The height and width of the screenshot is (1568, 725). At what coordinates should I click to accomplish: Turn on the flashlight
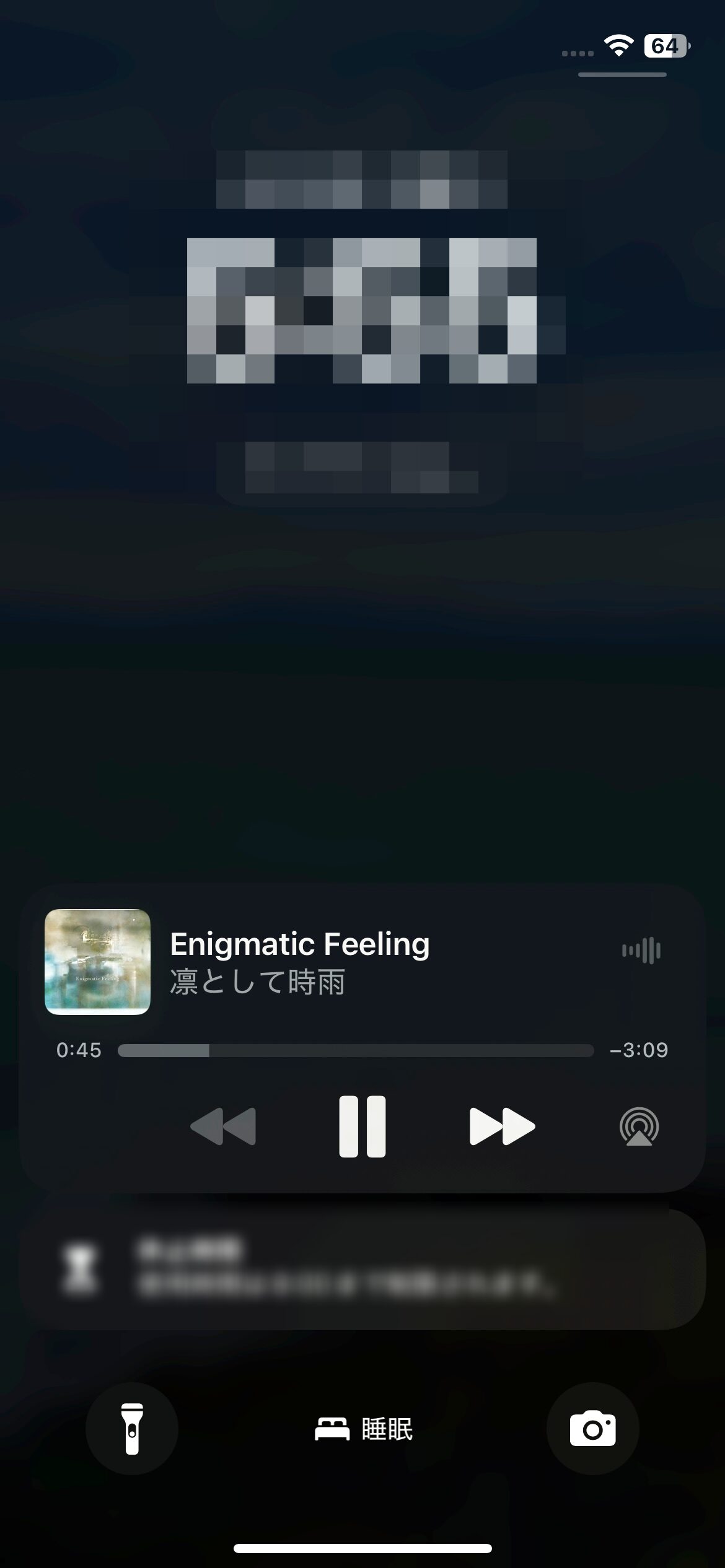click(132, 1429)
